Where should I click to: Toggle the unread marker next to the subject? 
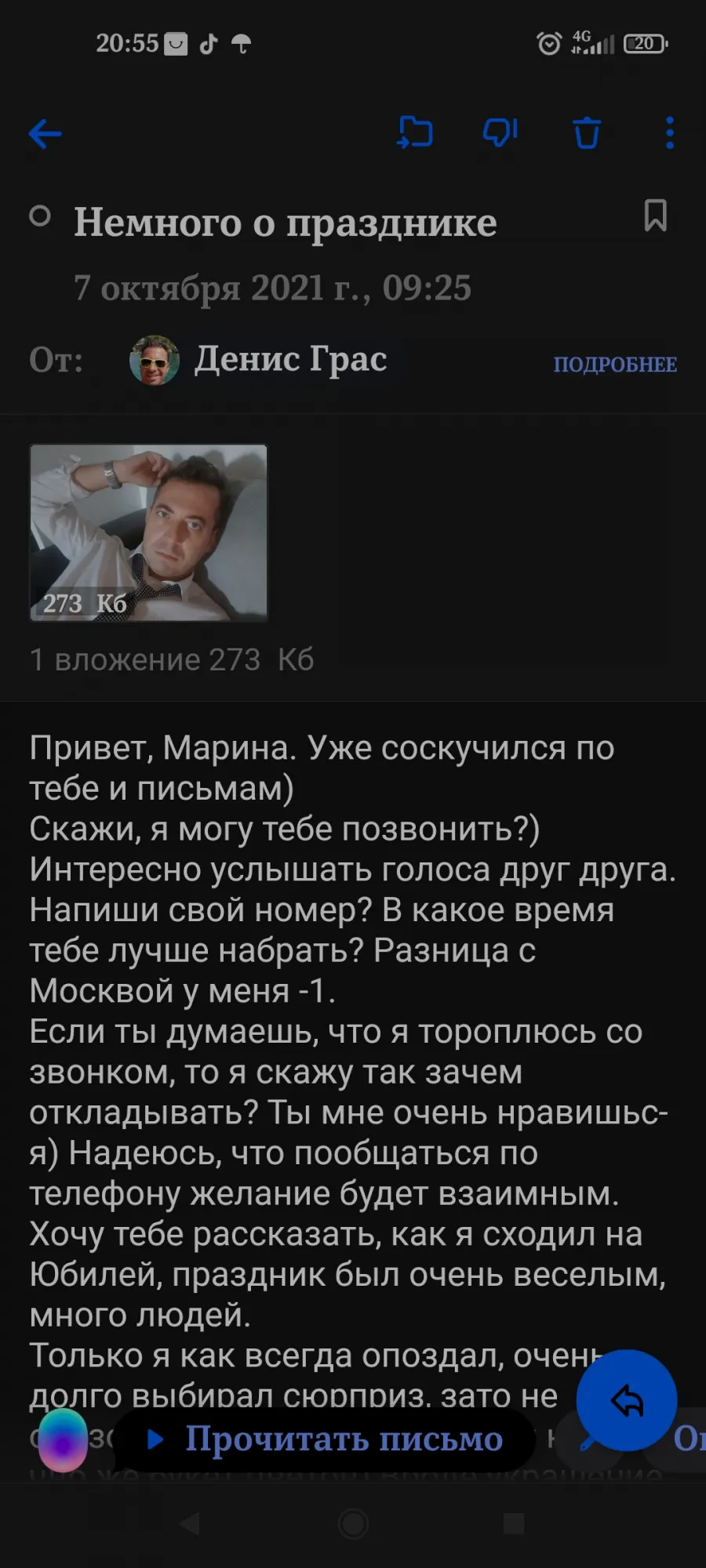click(40, 216)
